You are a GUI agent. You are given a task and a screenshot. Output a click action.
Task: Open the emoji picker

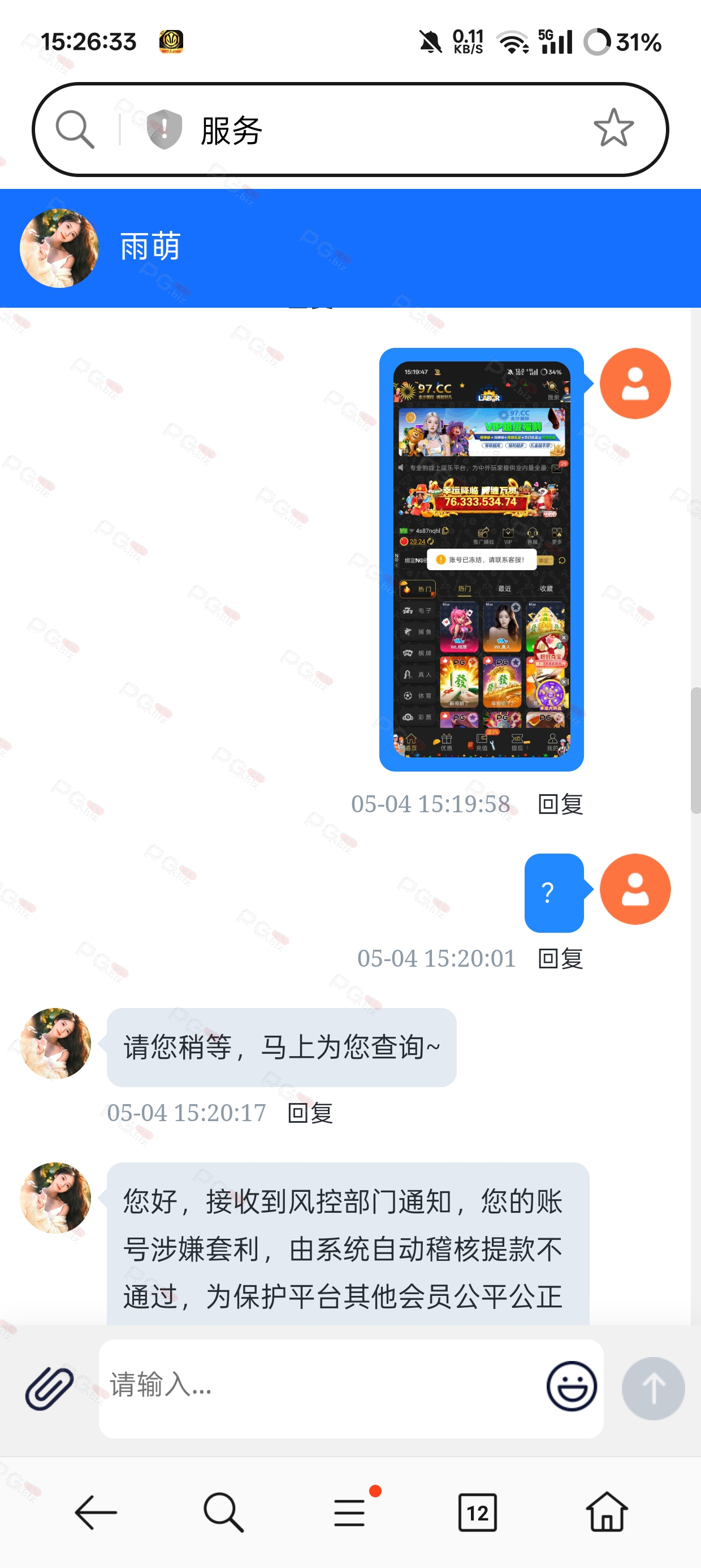pos(572,1386)
